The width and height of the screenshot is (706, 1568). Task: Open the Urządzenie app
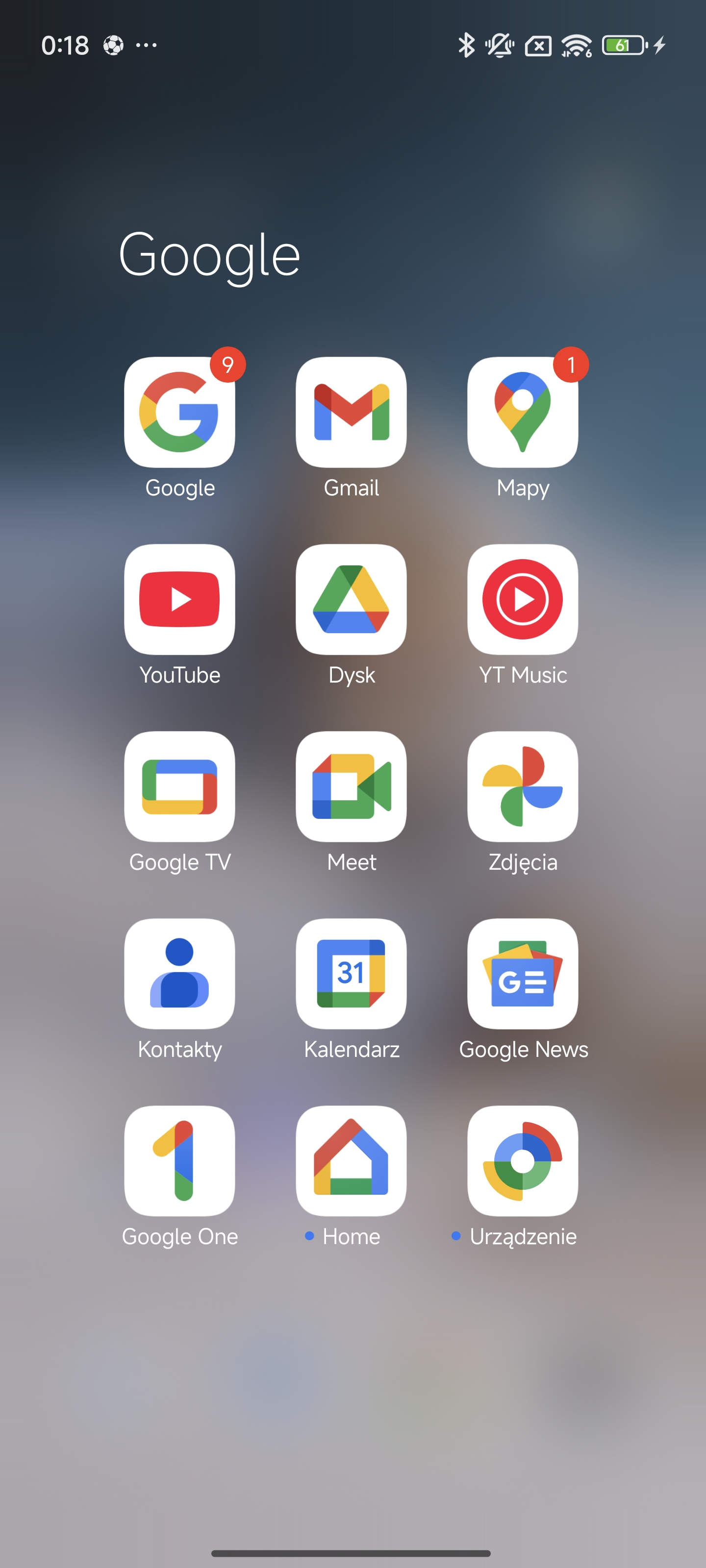(523, 1161)
